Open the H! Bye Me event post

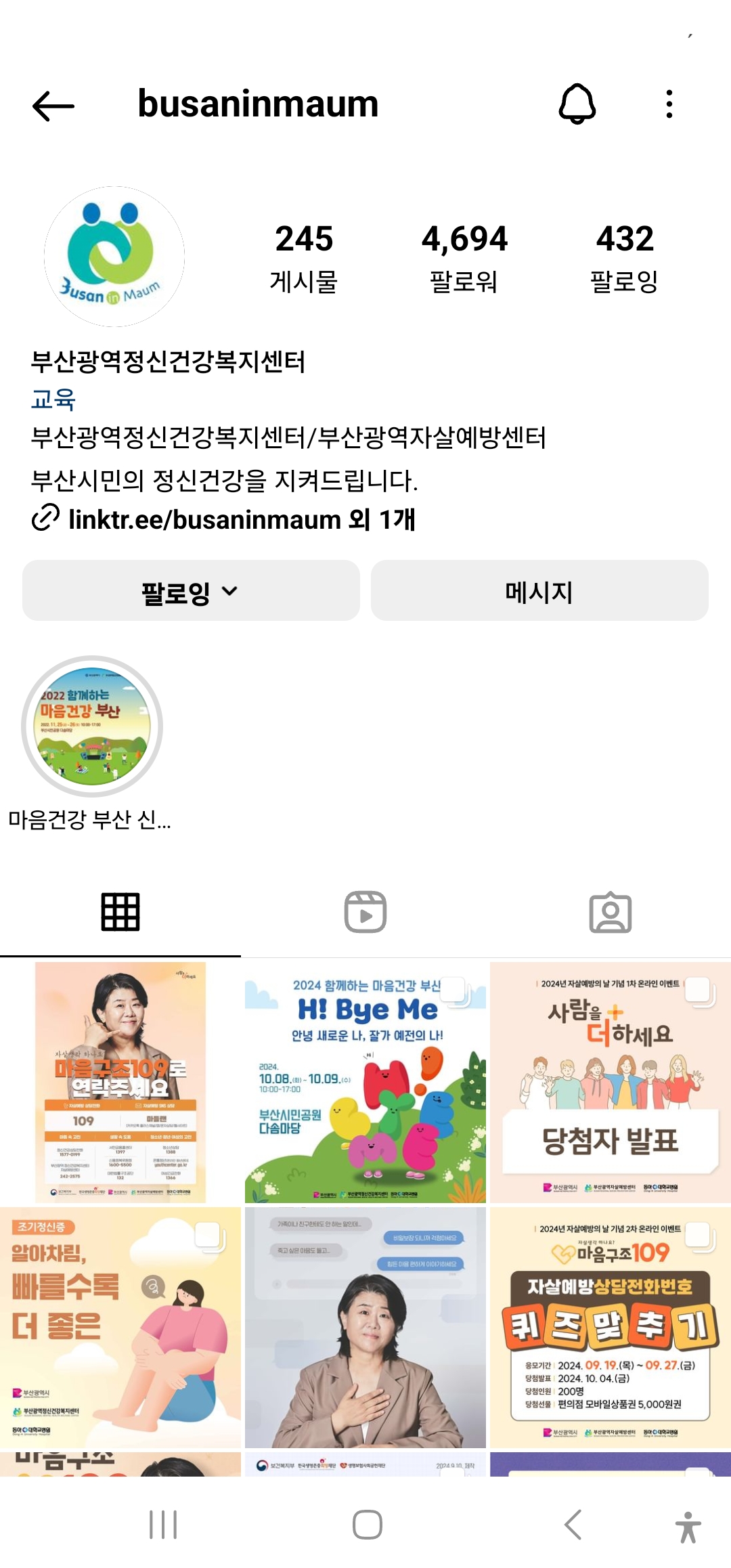tap(365, 1082)
